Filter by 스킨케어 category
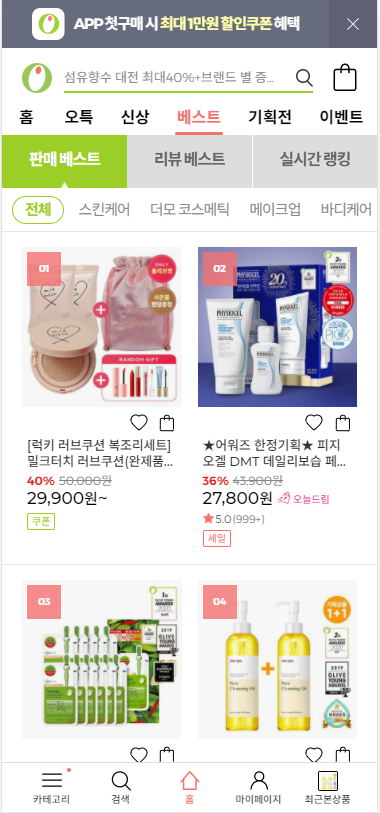Screen dimensions: 380x813 click(x=105, y=210)
